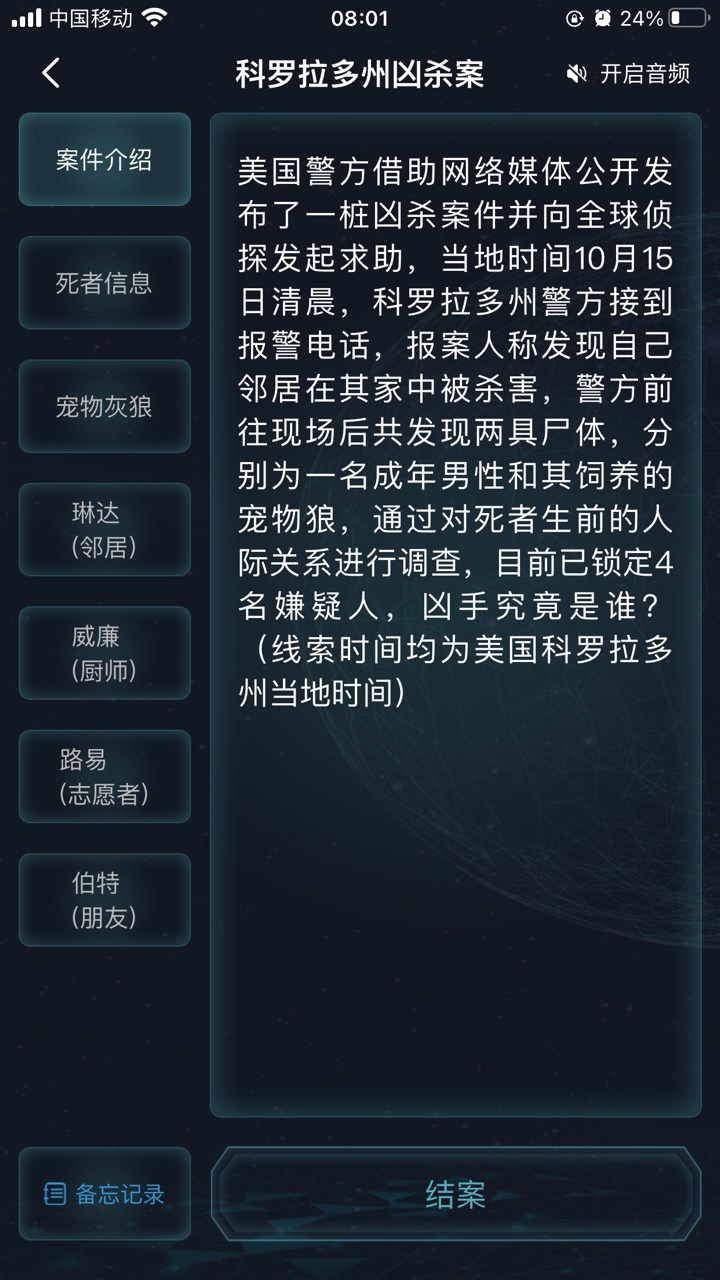Screen dimensions: 720x1280
Task: Open suspect 琳达 (邻居)
Action: coord(104,530)
